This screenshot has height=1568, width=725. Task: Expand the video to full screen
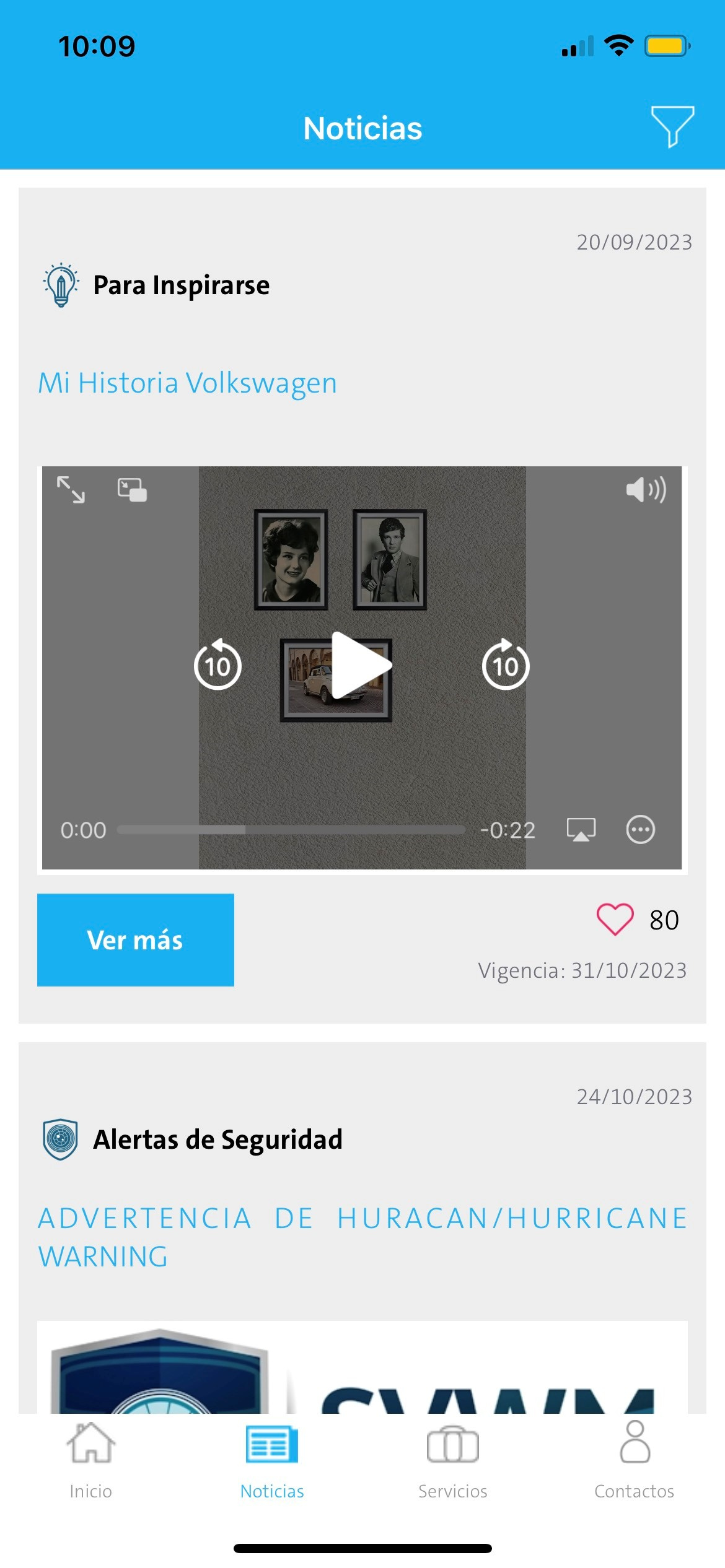71,489
